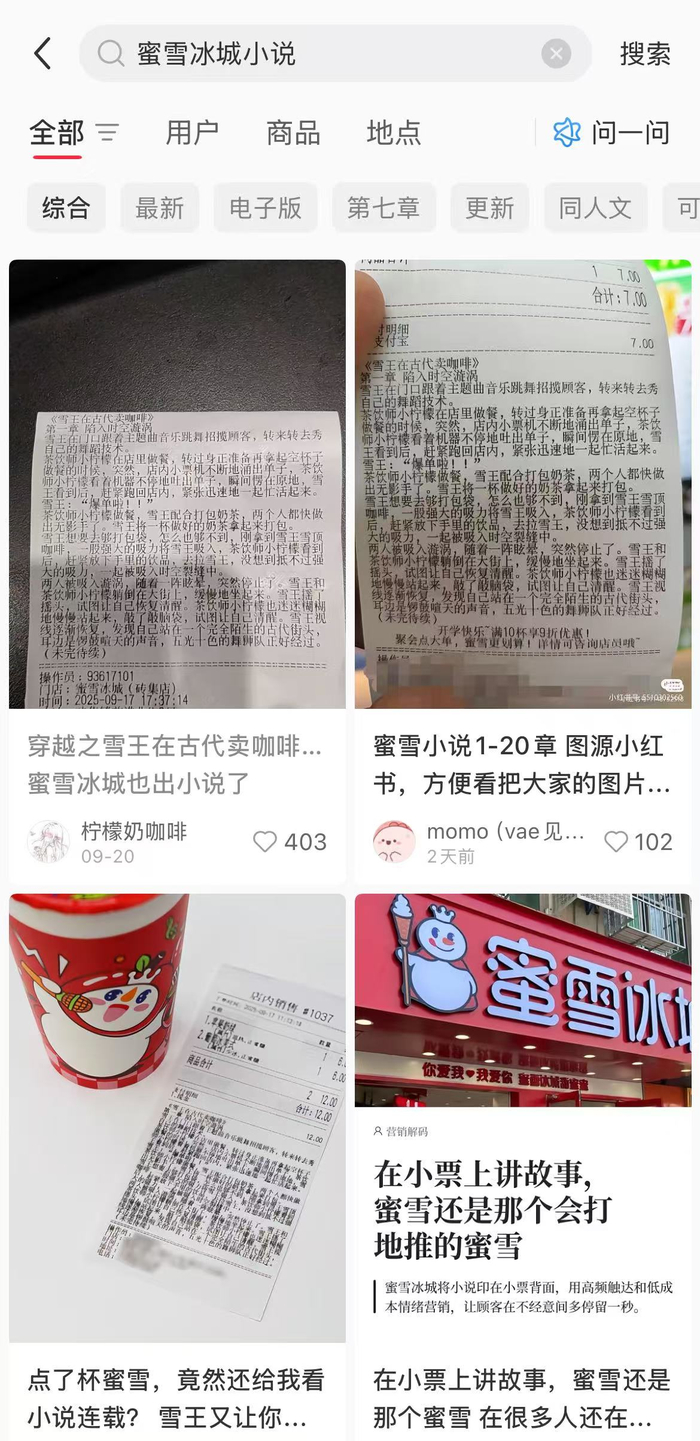Open the filter next to 全部
Viewport: 700px width, 1441px height.
pyautogui.click(x=107, y=133)
